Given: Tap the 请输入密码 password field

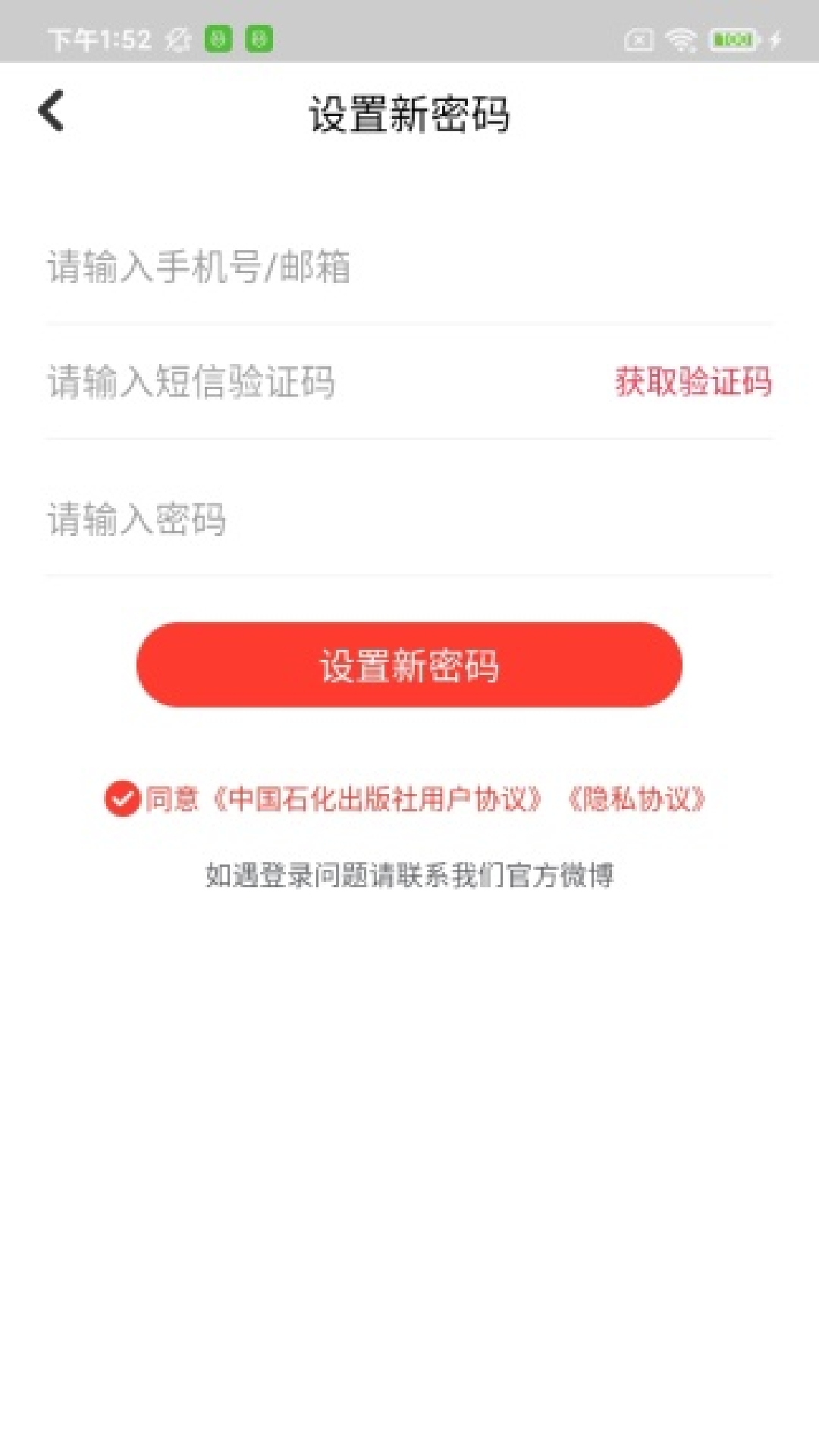Looking at the screenshot, I should pyautogui.click(x=303, y=517).
